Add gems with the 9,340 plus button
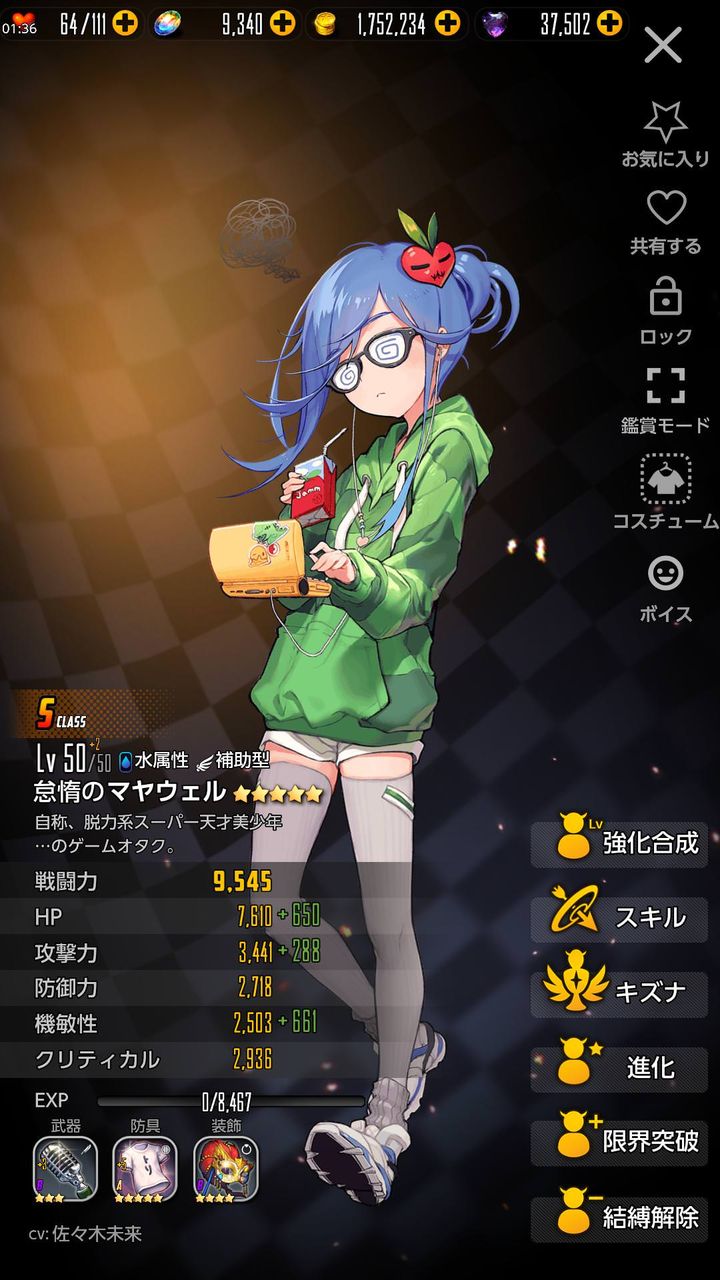 (283, 24)
